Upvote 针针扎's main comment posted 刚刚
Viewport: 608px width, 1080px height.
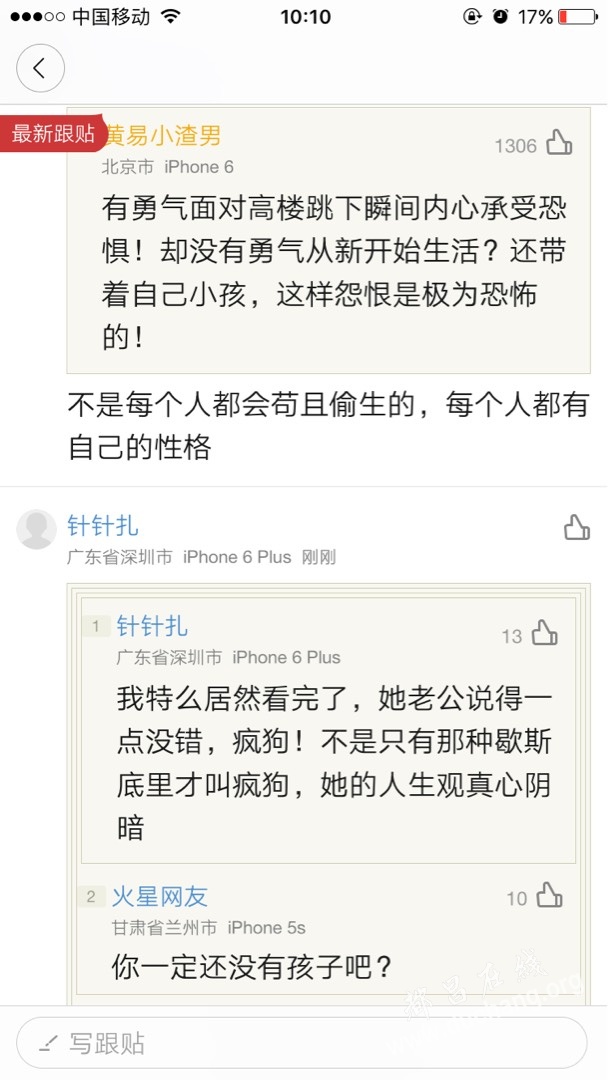[576, 527]
